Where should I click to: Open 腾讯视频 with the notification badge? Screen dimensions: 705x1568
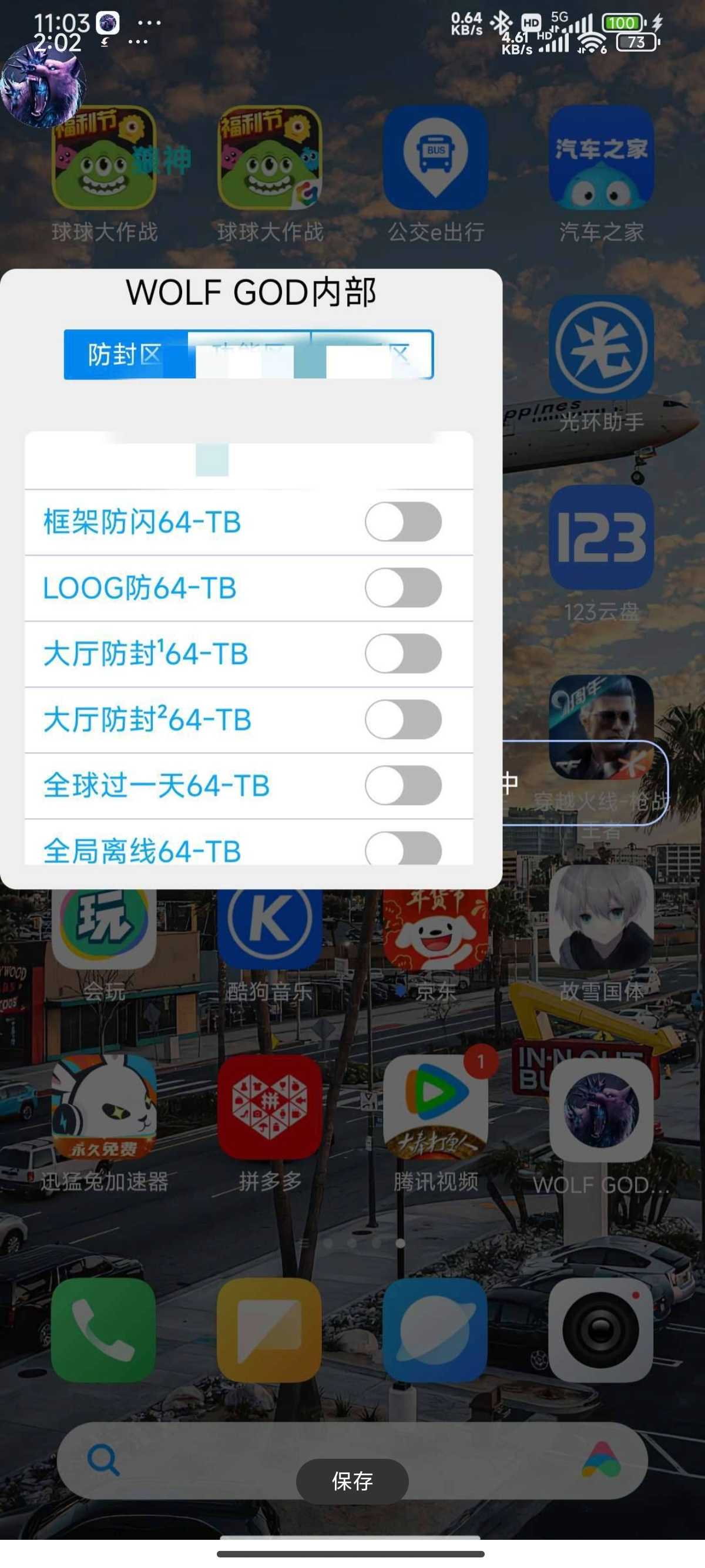click(x=435, y=1106)
